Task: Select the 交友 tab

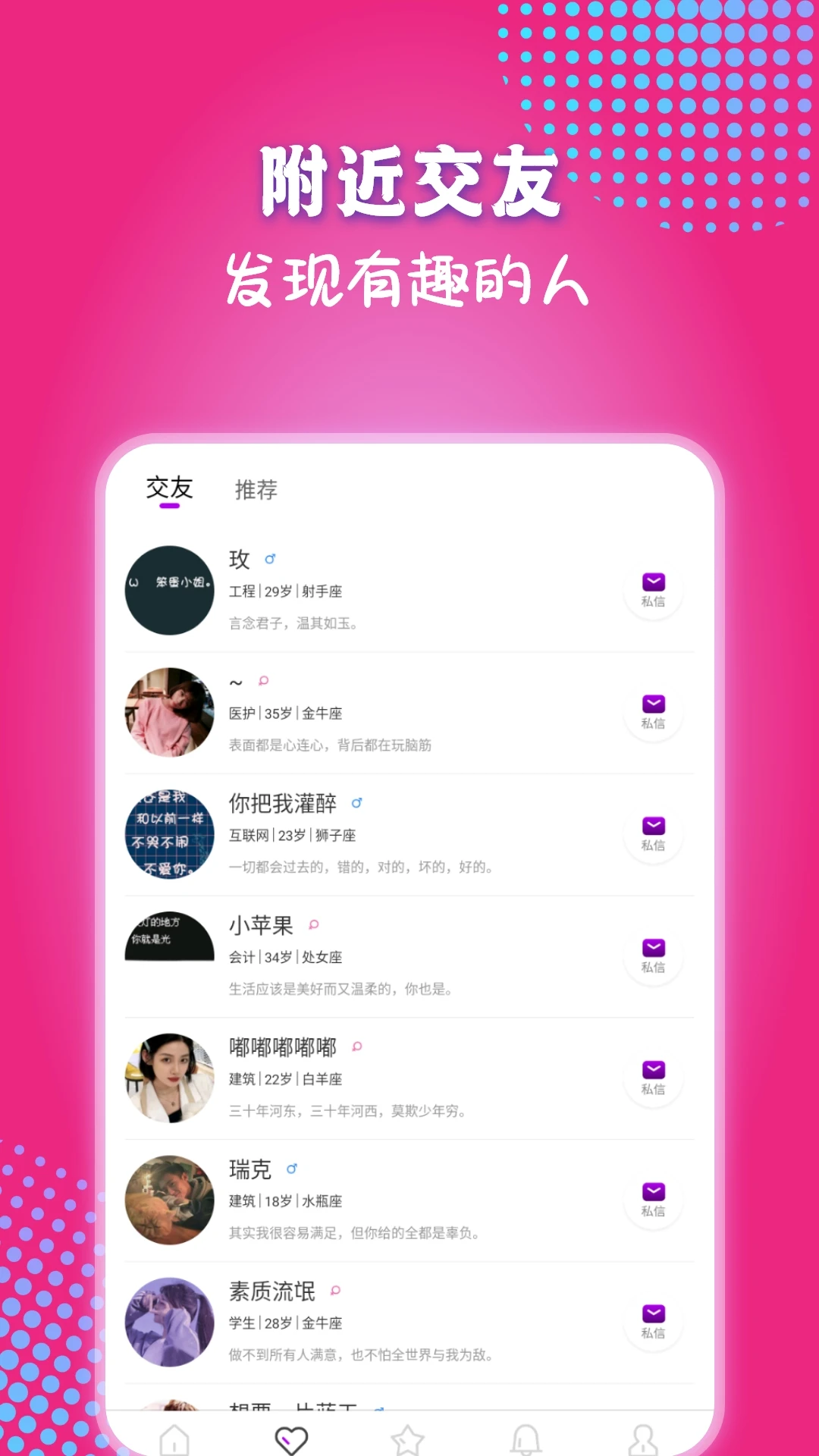Action: pos(170,488)
